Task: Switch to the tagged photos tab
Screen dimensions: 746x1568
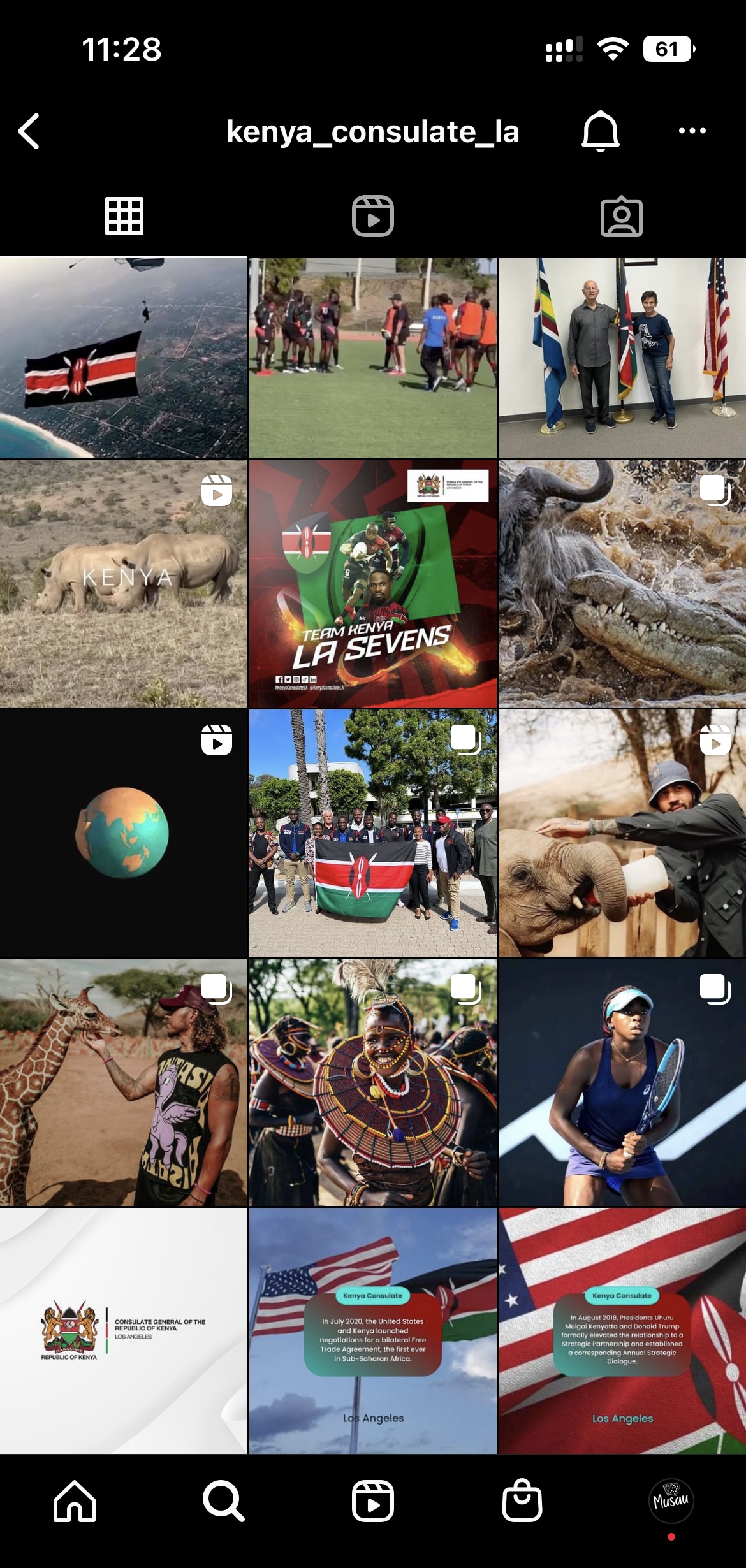Action: pos(621,217)
